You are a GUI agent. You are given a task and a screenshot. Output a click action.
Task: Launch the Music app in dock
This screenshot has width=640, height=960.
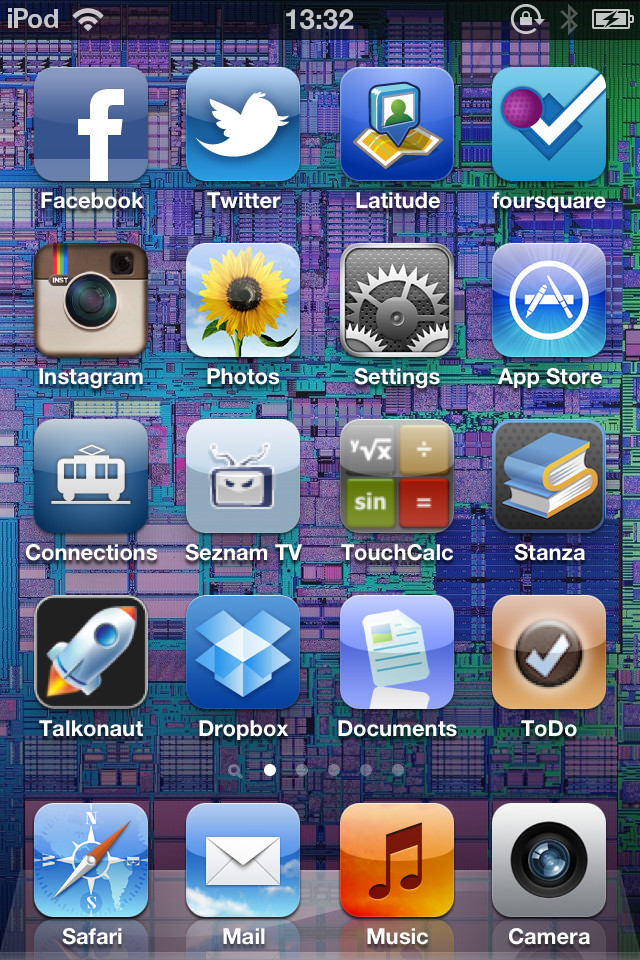click(x=397, y=860)
